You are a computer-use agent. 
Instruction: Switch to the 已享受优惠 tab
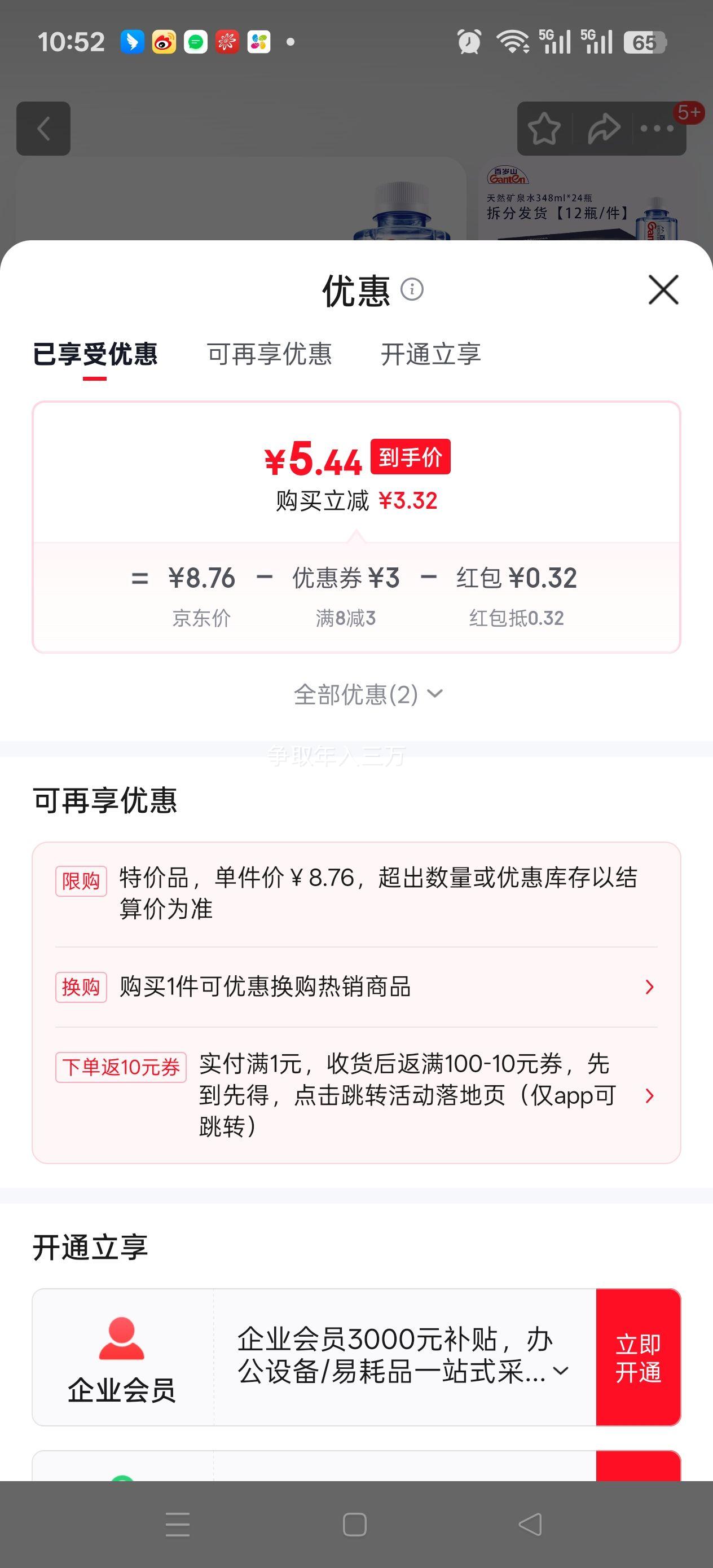(x=95, y=354)
